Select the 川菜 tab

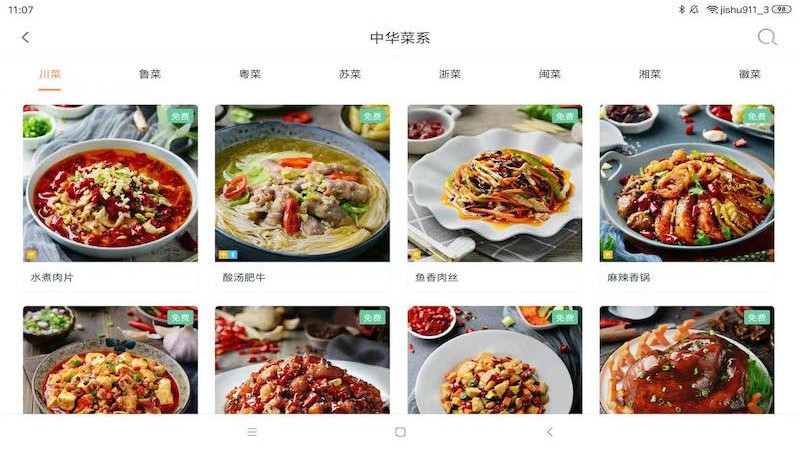(x=50, y=74)
